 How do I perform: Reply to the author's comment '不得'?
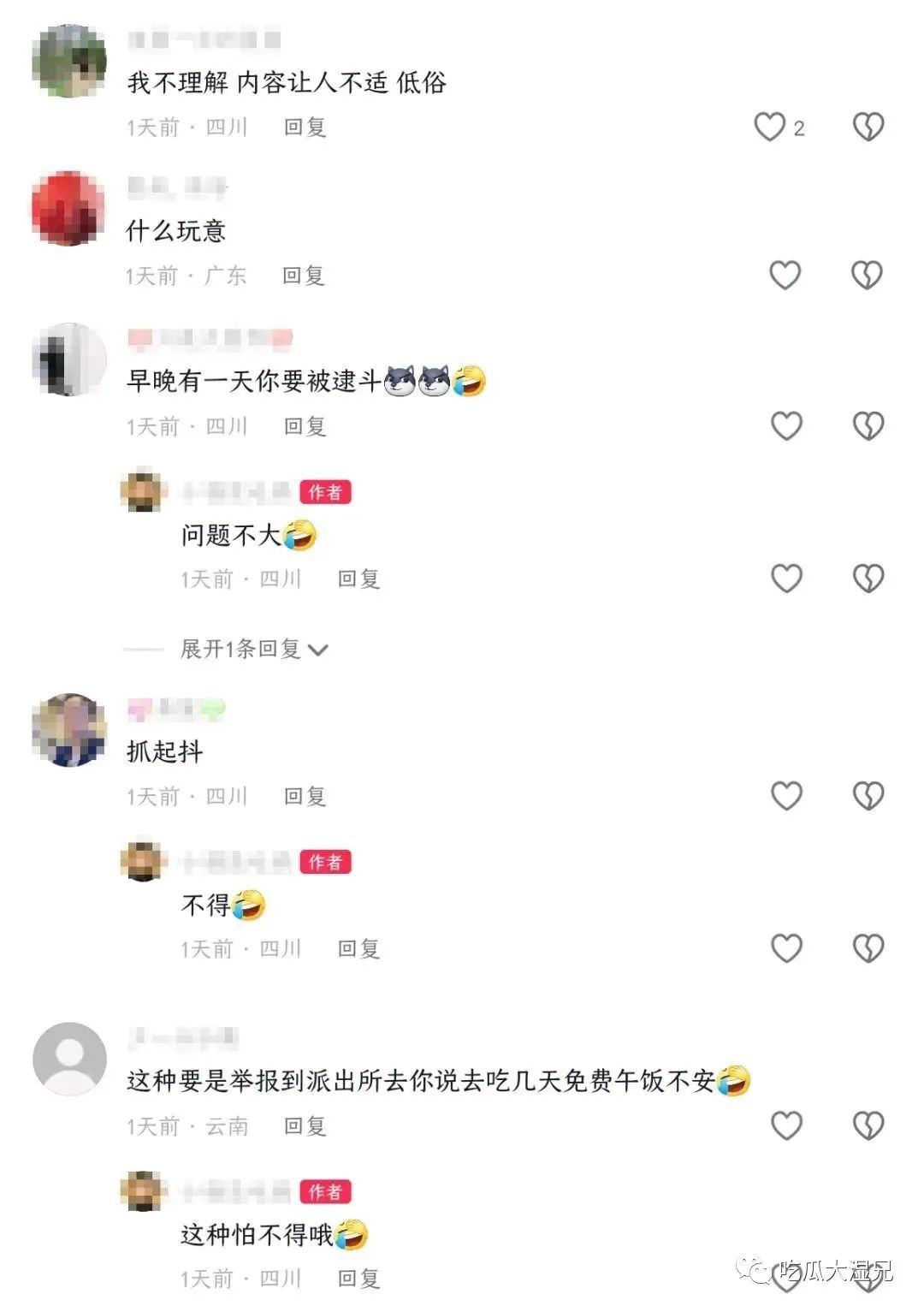(x=358, y=948)
